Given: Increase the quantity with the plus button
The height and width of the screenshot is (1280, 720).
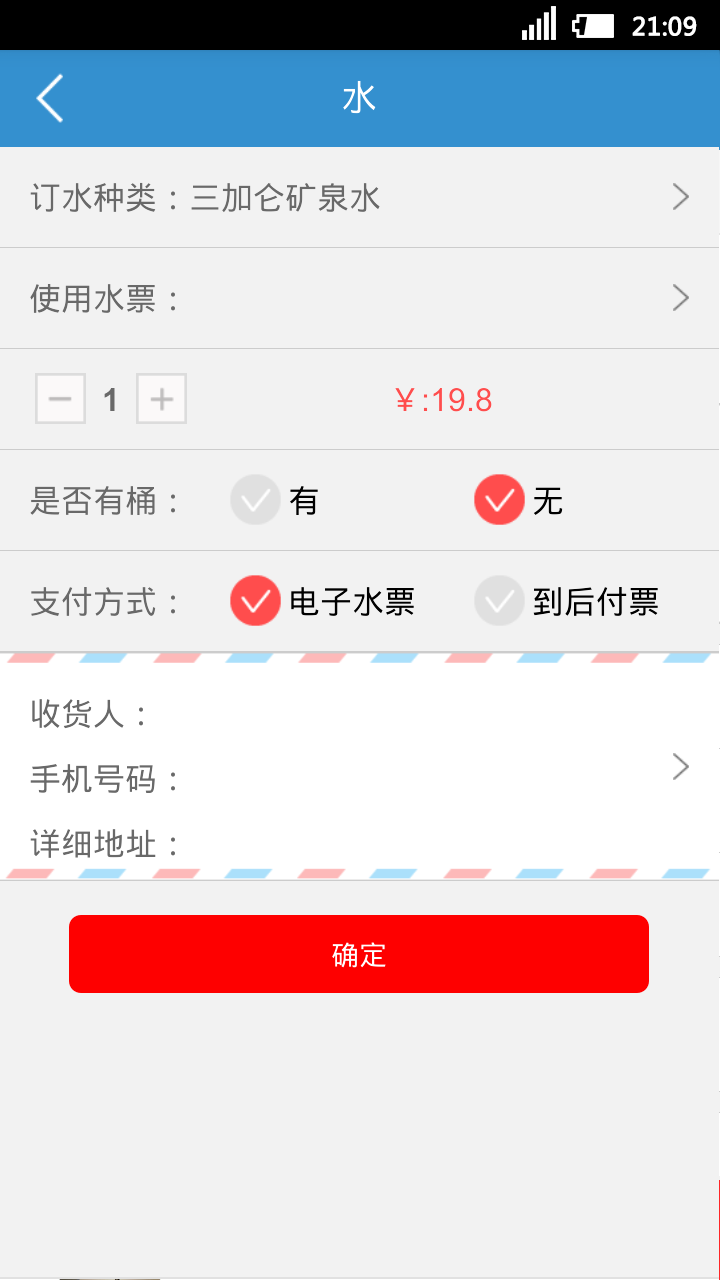Looking at the screenshot, I should [161, 399].
